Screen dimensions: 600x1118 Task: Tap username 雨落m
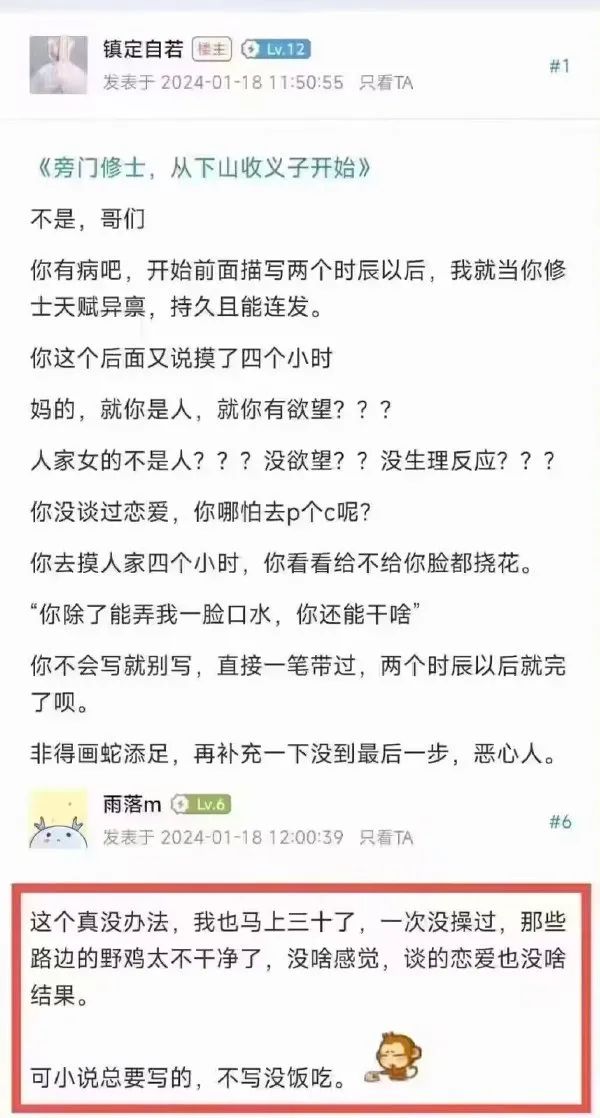133,804
